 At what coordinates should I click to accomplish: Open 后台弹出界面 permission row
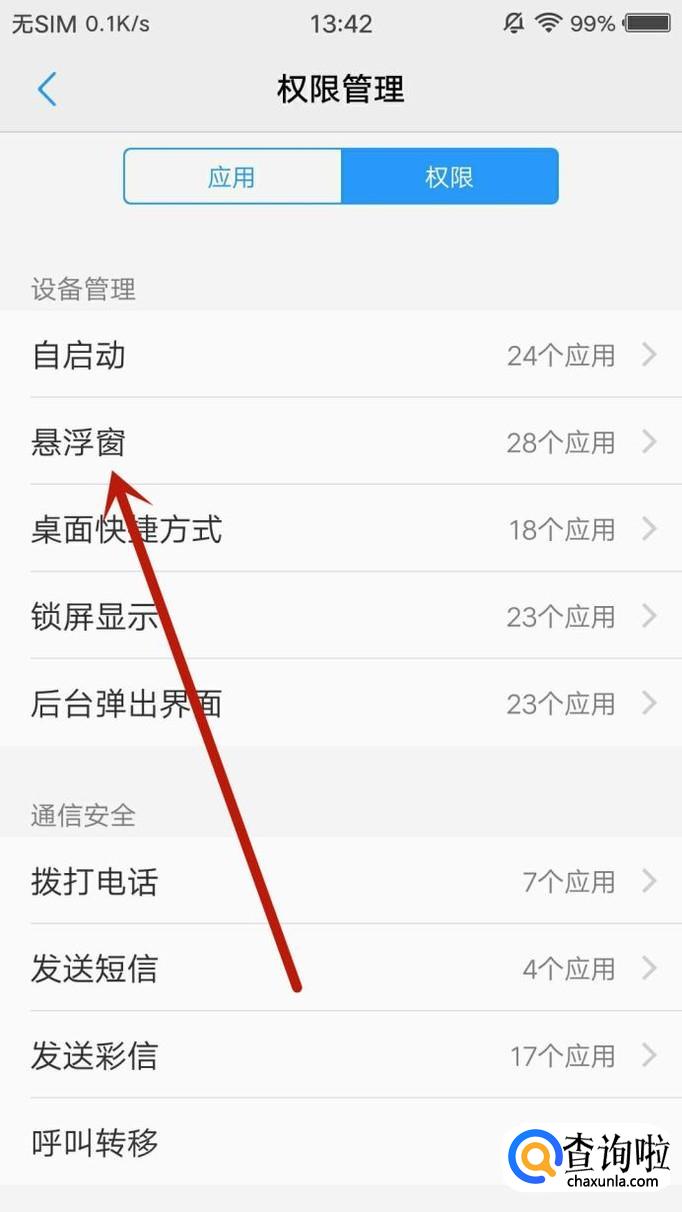(x=341, y=703)
